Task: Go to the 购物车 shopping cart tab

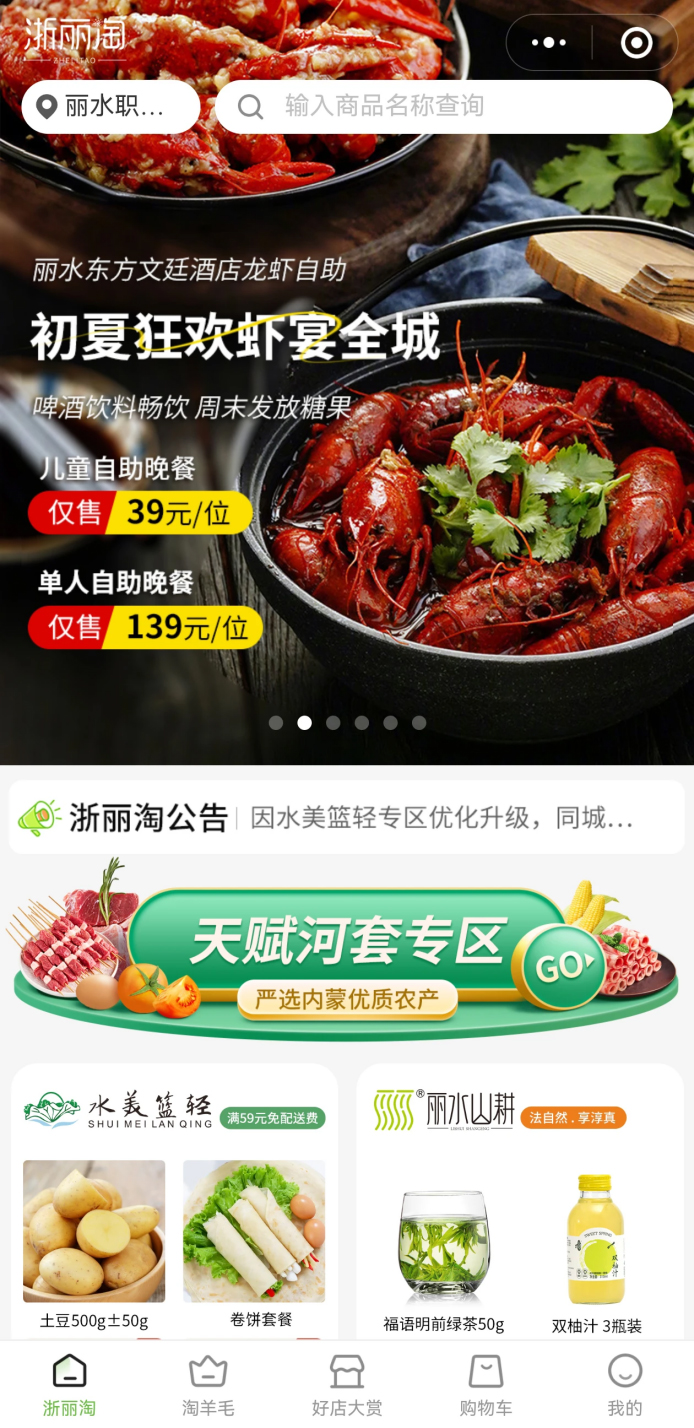Action: point(485,1385)
